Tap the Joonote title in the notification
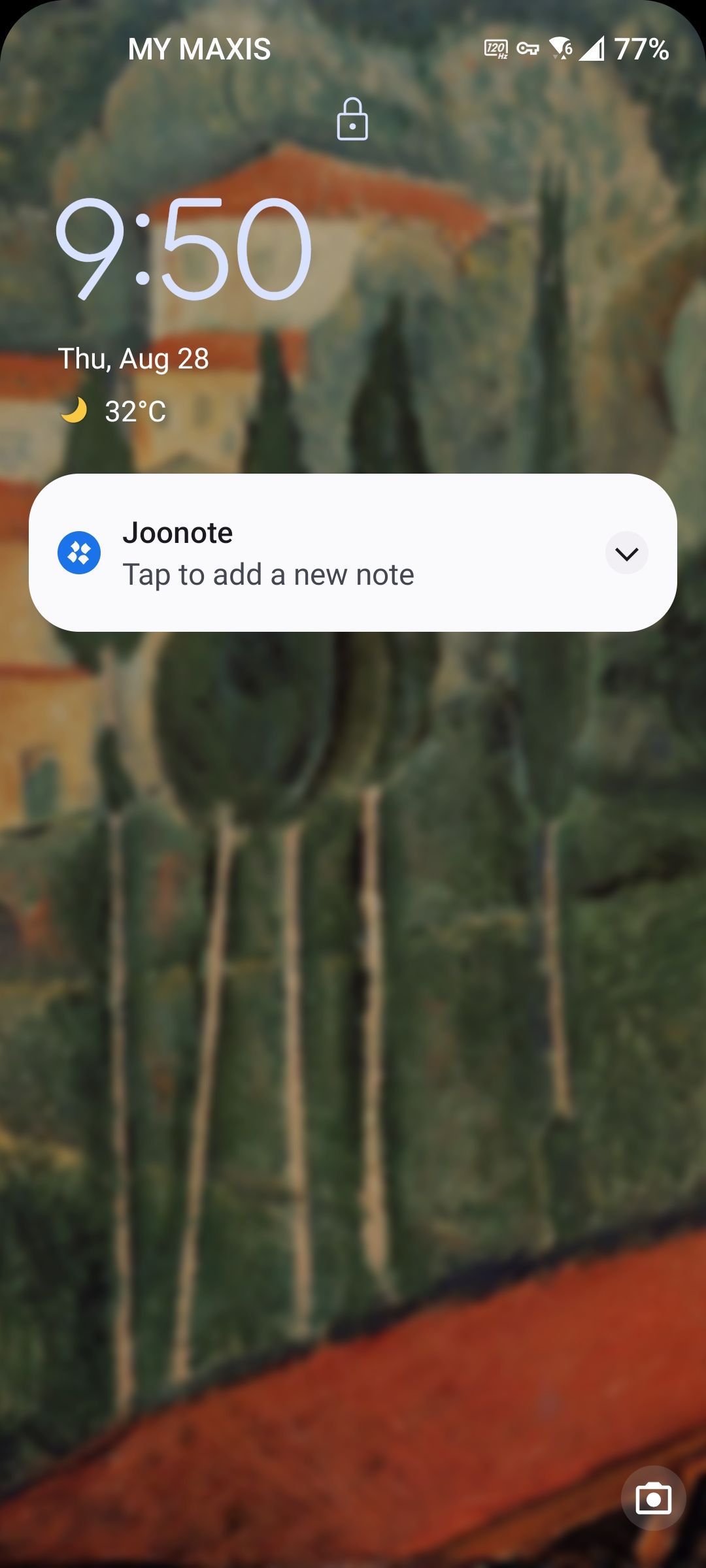Image resolution: width=706 pixels, height=1568 pixels. click(x=178, y=532)
